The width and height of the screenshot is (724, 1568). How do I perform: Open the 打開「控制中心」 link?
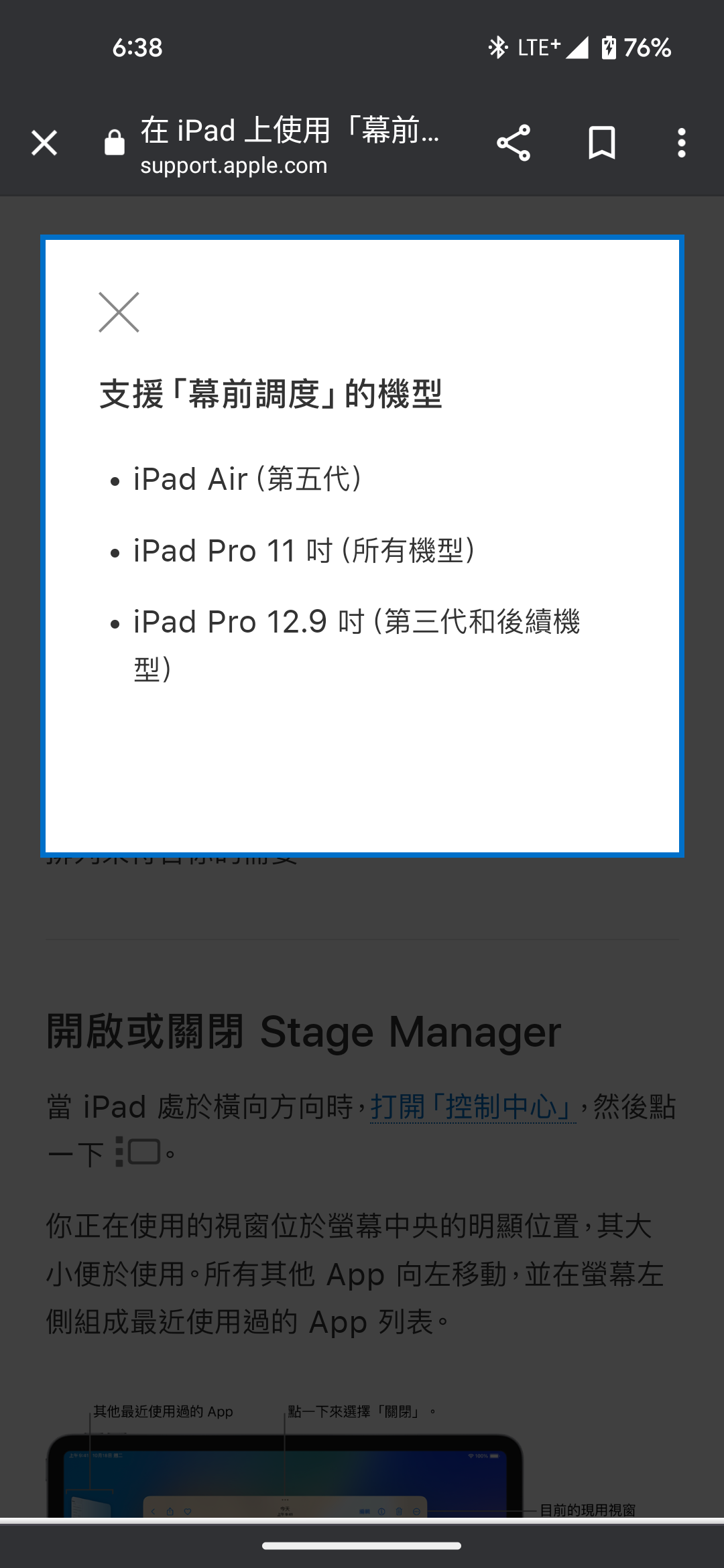(473, 1106)
